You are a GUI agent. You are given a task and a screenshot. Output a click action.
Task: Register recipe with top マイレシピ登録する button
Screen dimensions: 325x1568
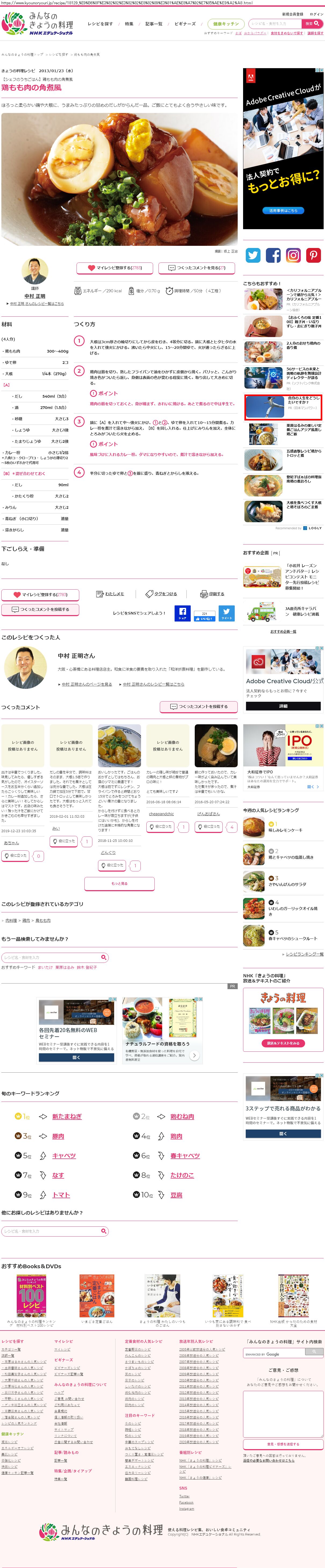pyautogui.click(x=115, y=267)
